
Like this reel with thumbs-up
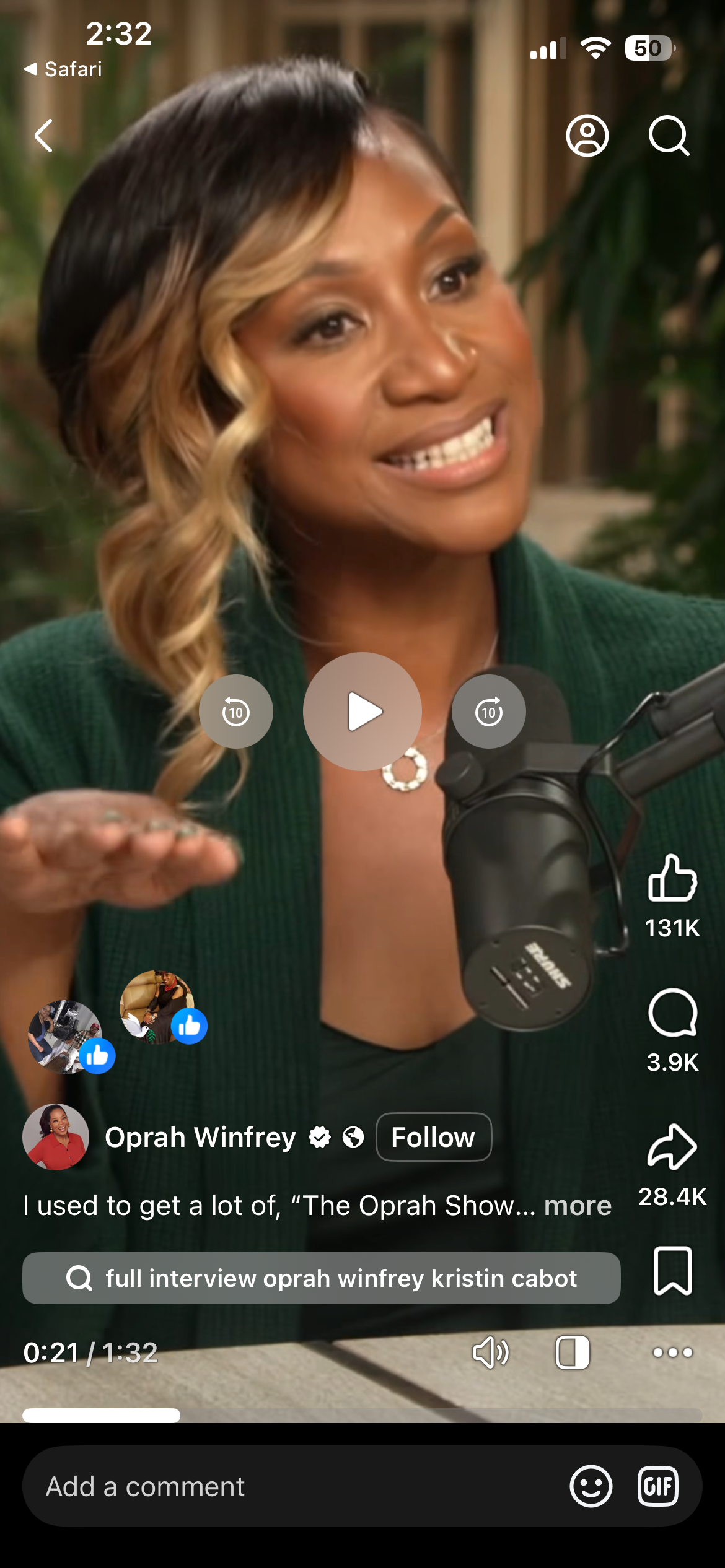click(x=672, y=878)
